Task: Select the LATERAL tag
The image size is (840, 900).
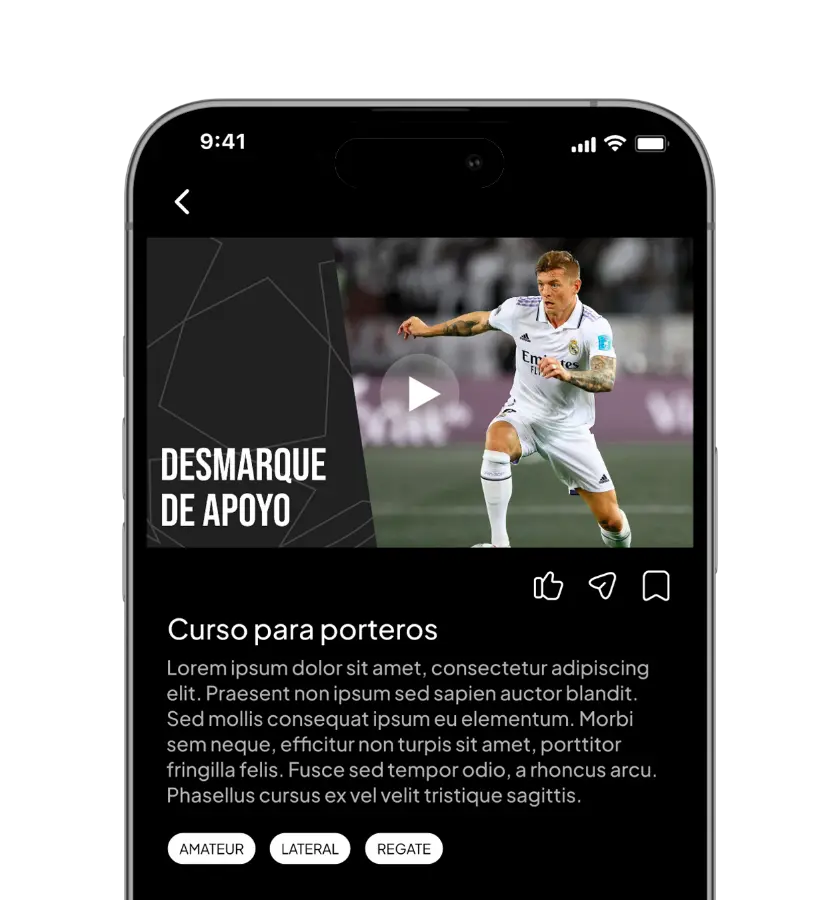Action: (309, 849)
